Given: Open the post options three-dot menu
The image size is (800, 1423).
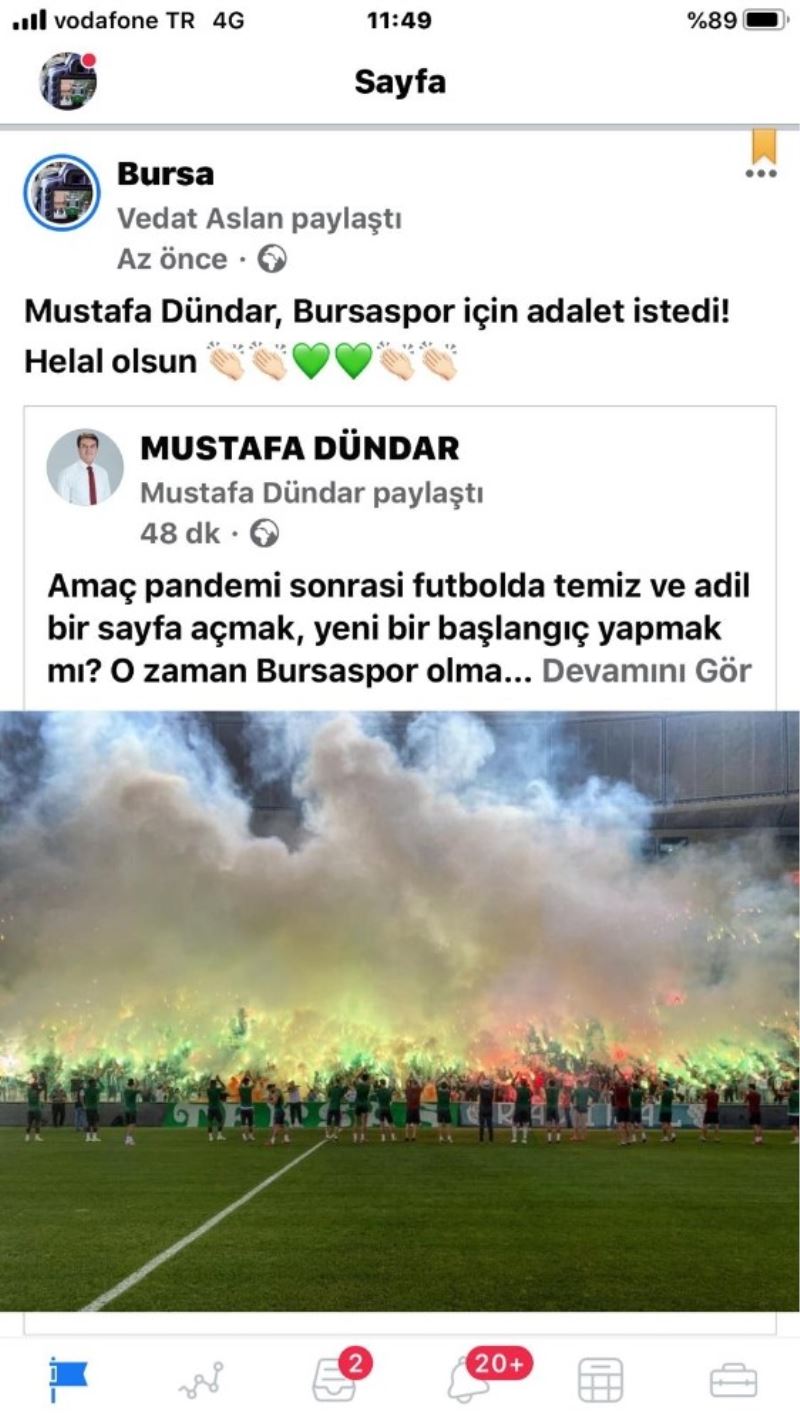Looking at the screenshot, I should pos(761,173).
